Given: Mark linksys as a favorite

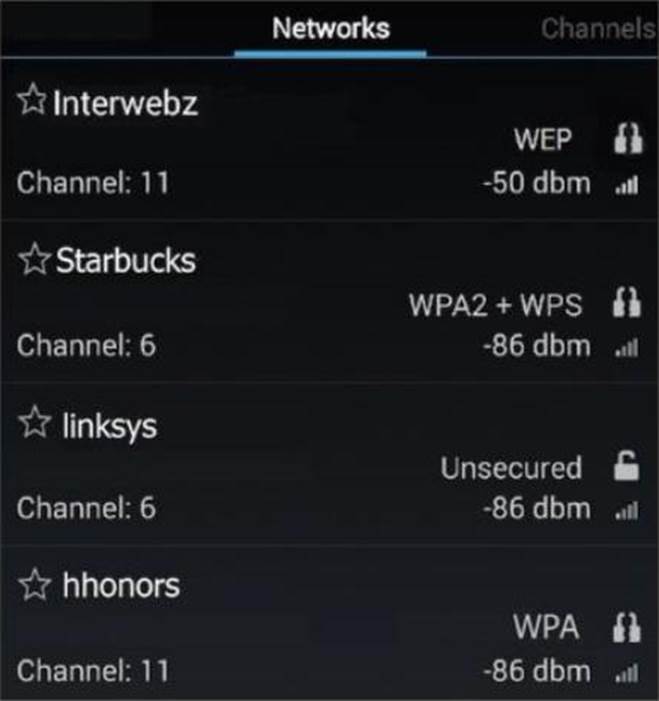Looking at the screenshot, I should pos(34,424).
